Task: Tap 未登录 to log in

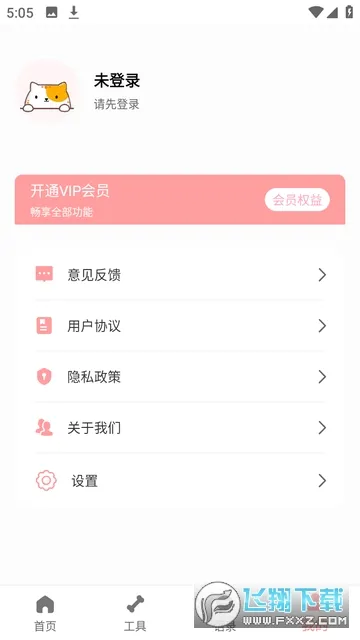Action: (x=117, y=81)
